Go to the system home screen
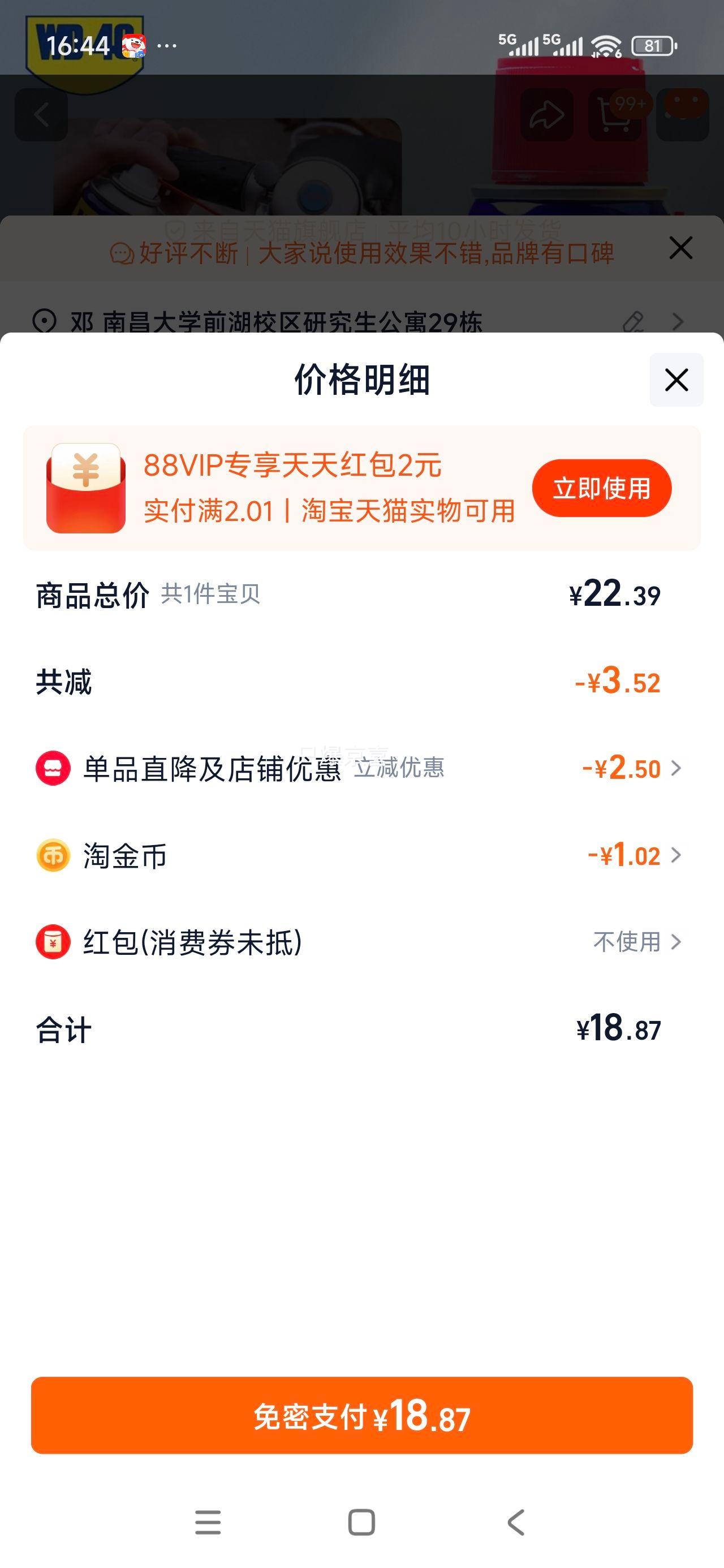Screen dimensions: 724x1568 [x=361, y=1522]
